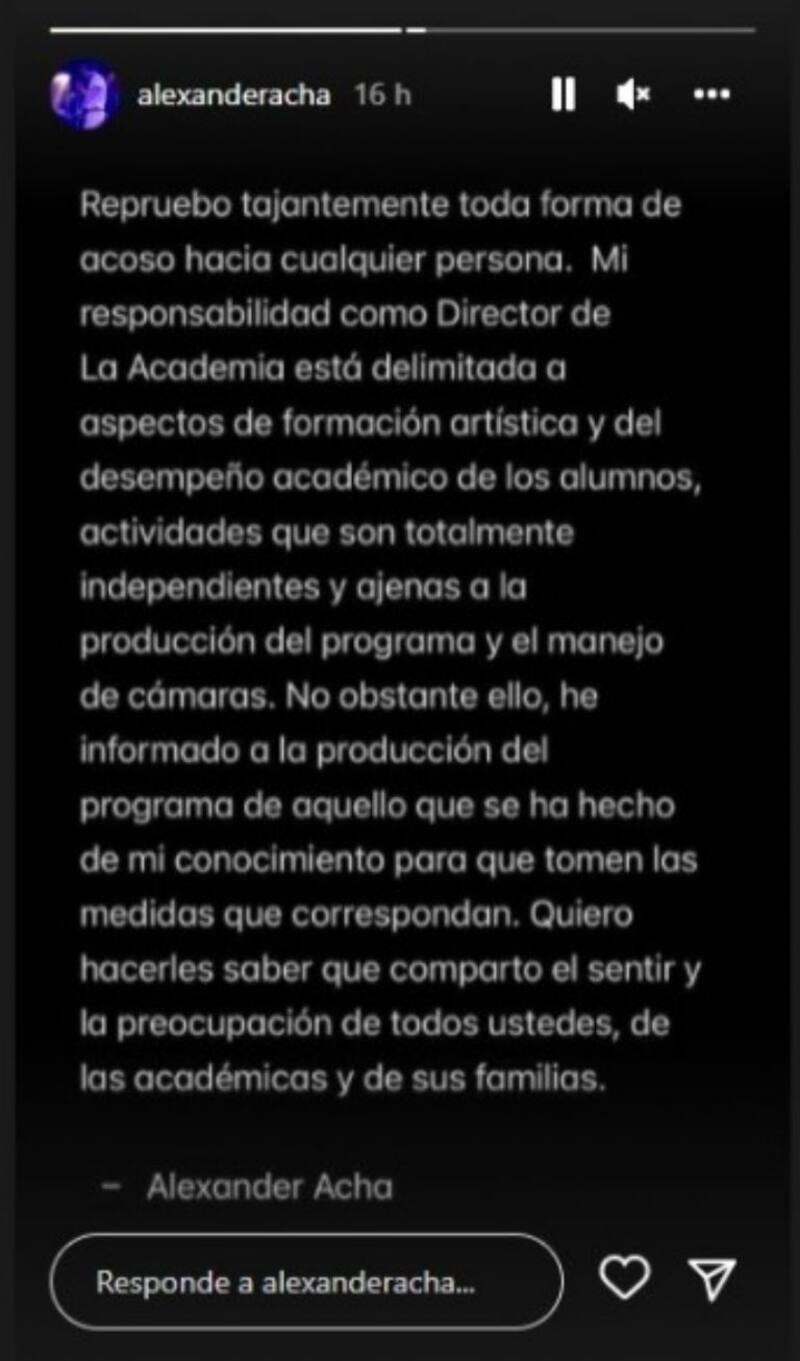The image size is (800, 1361).
Task: Open the alexanderacha username link
Action: coord(234,96)
